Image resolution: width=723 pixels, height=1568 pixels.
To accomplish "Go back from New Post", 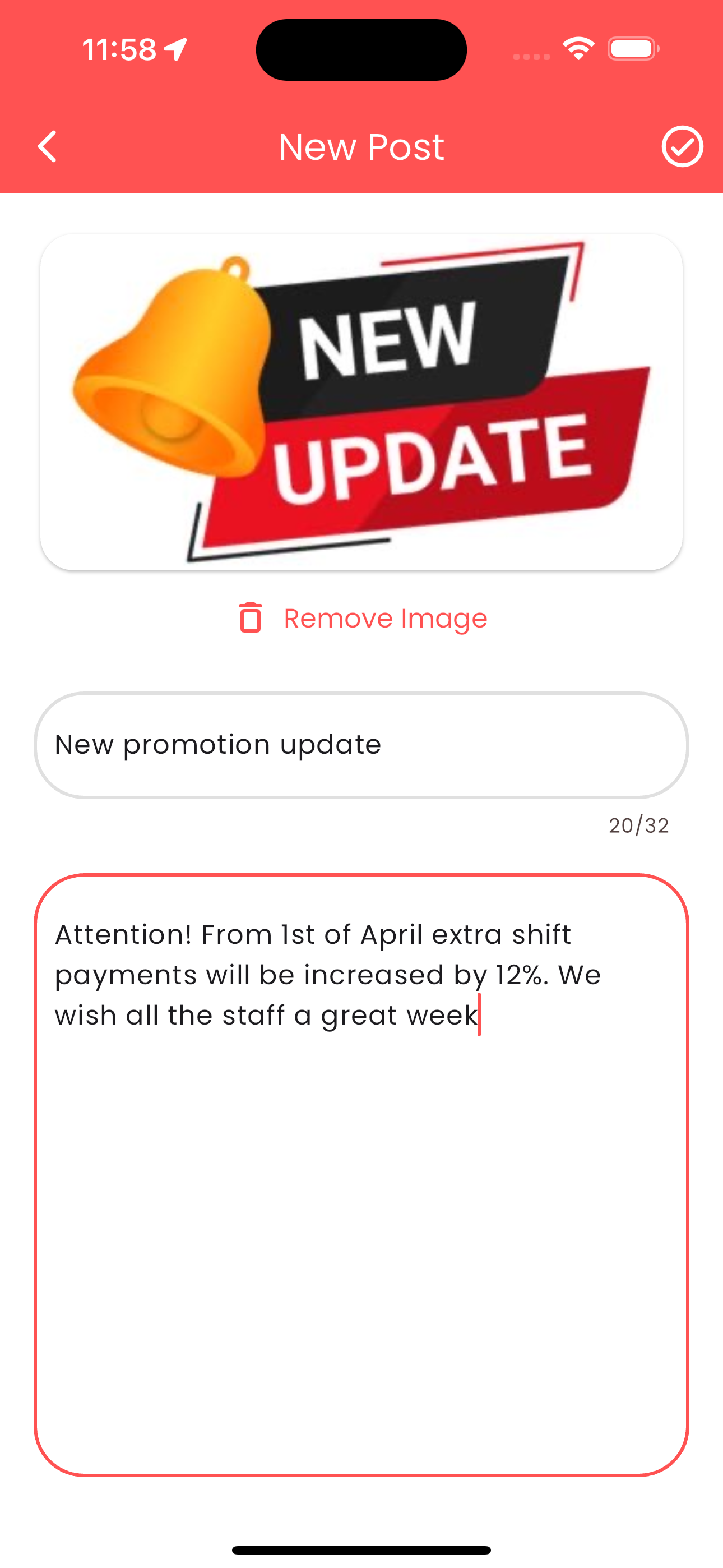I will click(x=48, y=147).
